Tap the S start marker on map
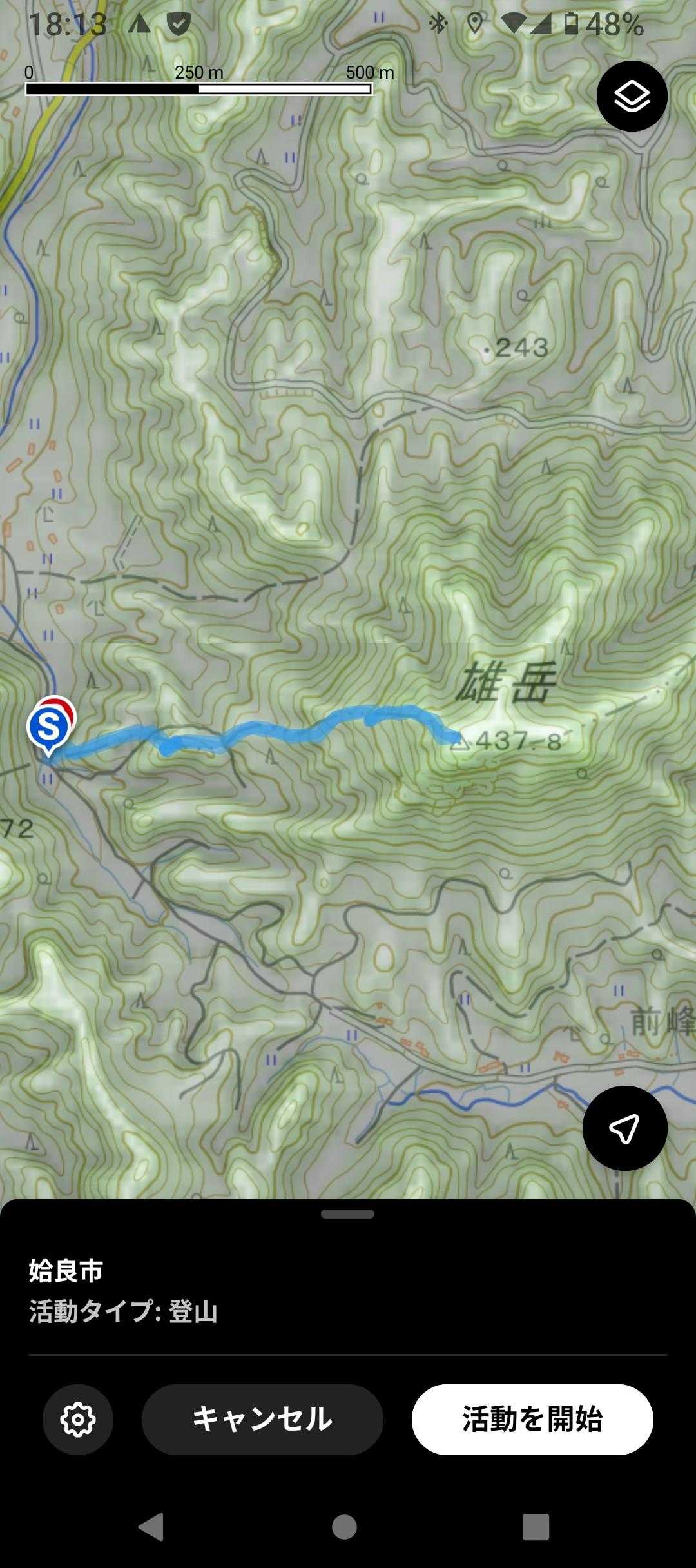Image resolution: width=696 pixels, height=1568 pixels. coord(49,727)
